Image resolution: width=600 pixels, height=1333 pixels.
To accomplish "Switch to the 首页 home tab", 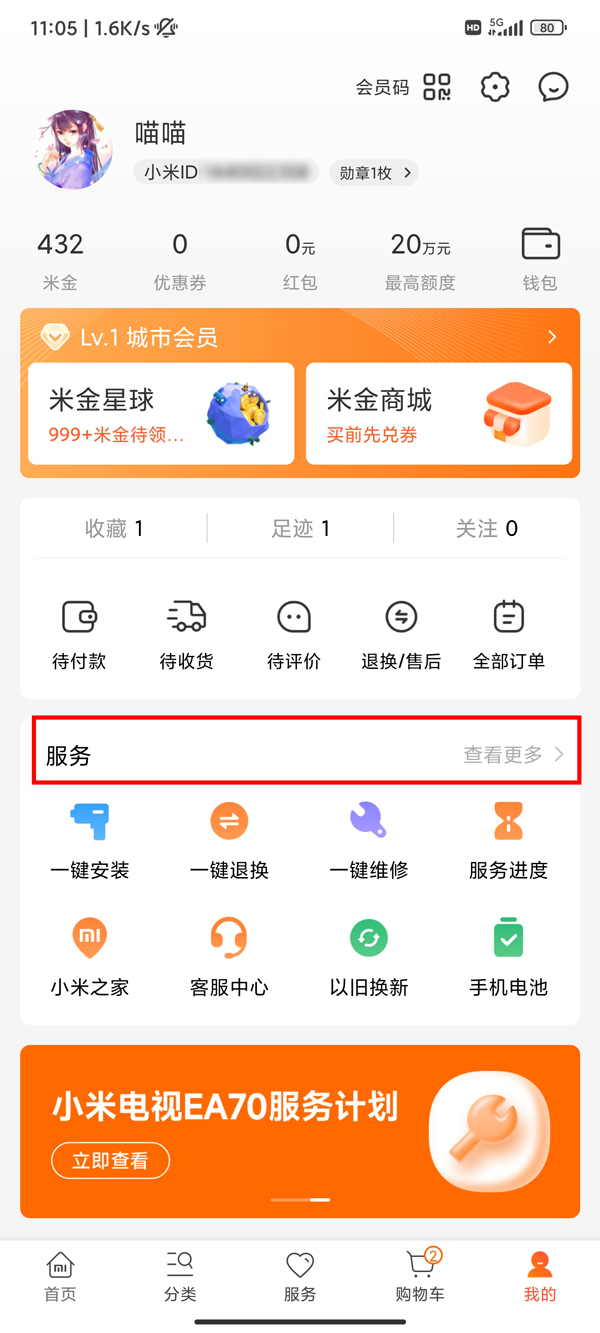I will [x=60, y=1277].
